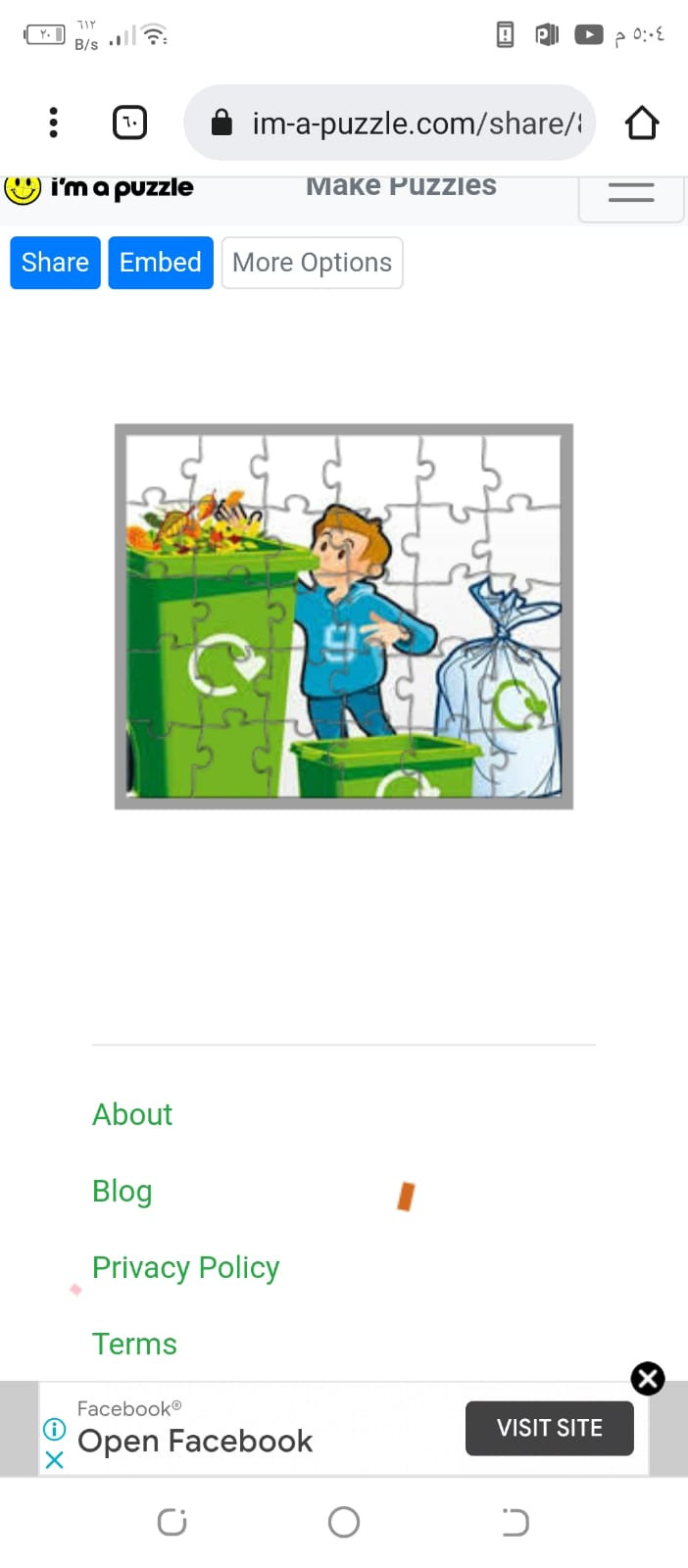This screenshot has height=1568, width=688.
Task: Tap Make Puzzles in the header
Action: click(401, 186)
